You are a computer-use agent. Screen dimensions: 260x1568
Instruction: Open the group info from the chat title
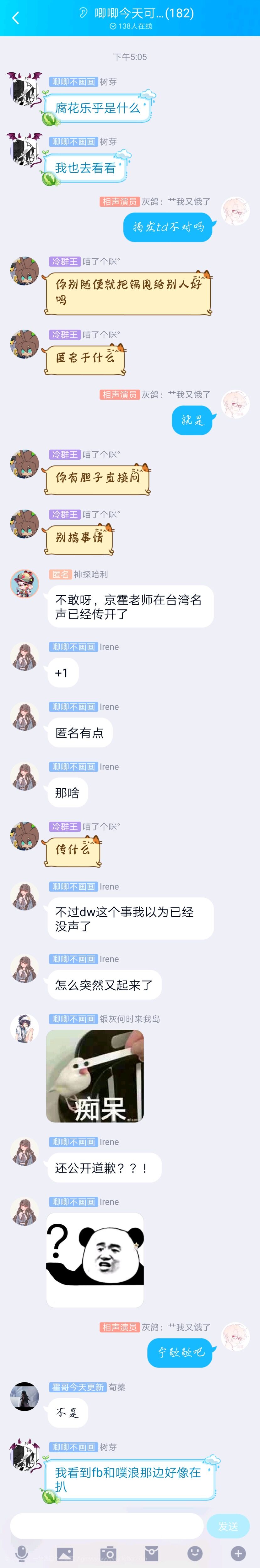click(144, 13)
